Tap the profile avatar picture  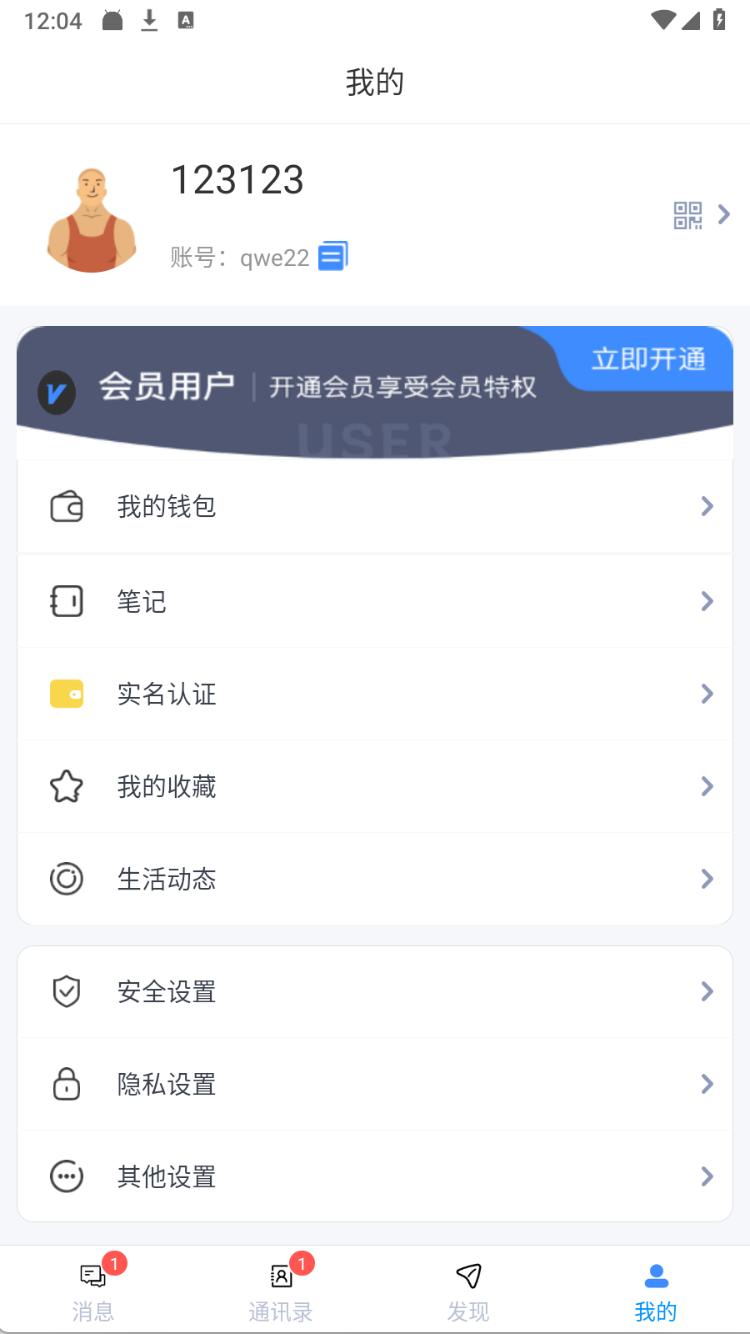pos(92,221)
